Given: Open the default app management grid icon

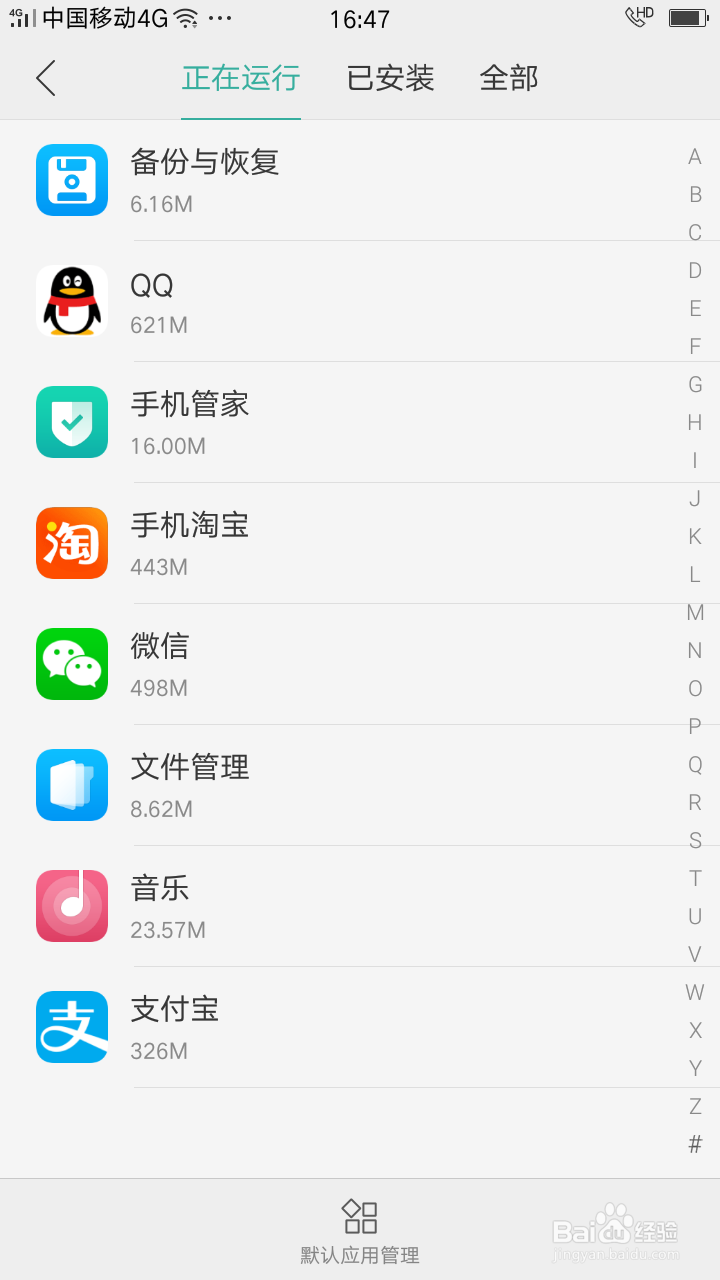Looking at the screenshot, I should tap(360, 1216).
